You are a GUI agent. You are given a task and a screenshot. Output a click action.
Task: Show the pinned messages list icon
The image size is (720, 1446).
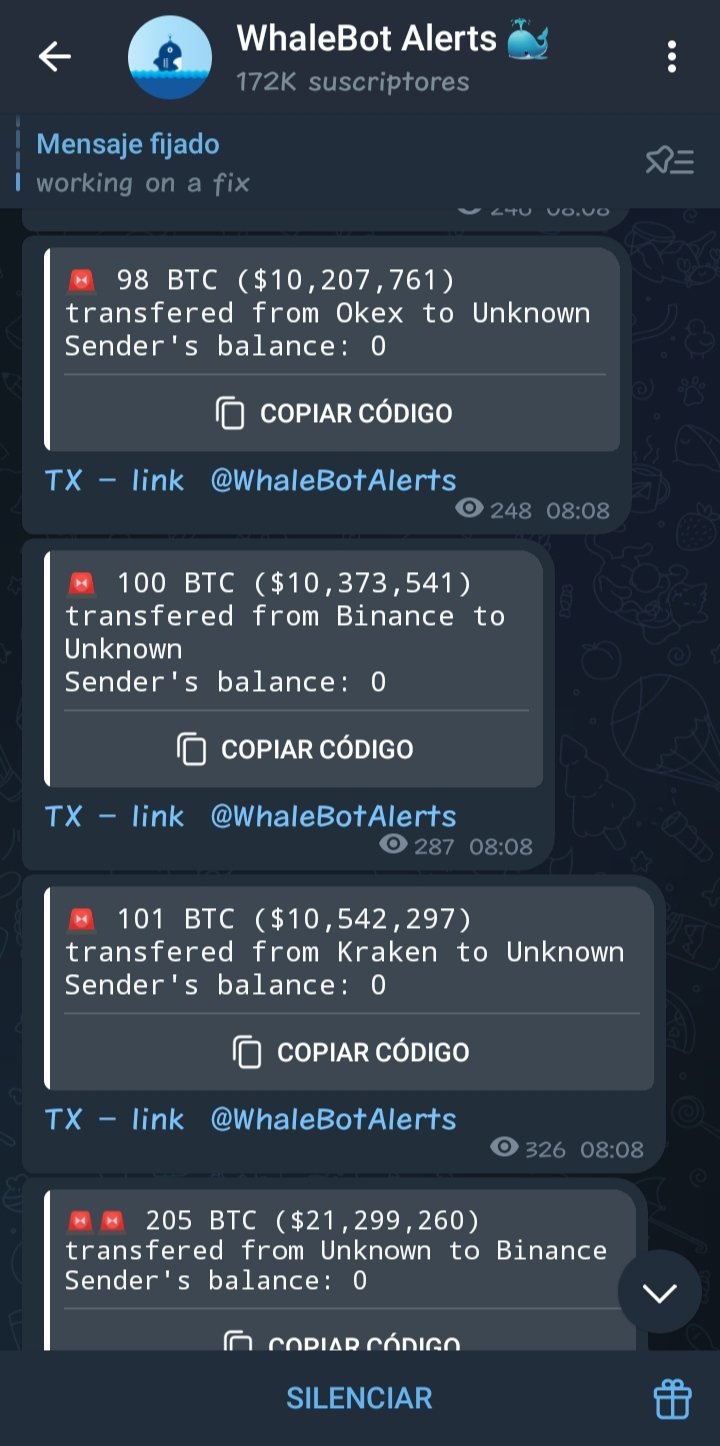click(669, 161)
